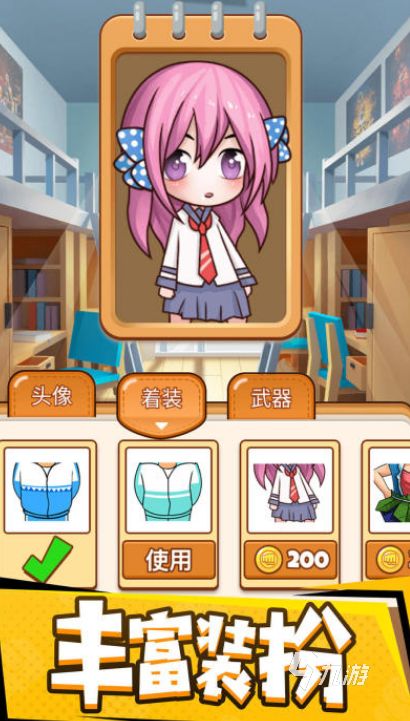Tap 使用 to wear the green jacket
This screenshot has width=410, height=721.
coord(168,560)
